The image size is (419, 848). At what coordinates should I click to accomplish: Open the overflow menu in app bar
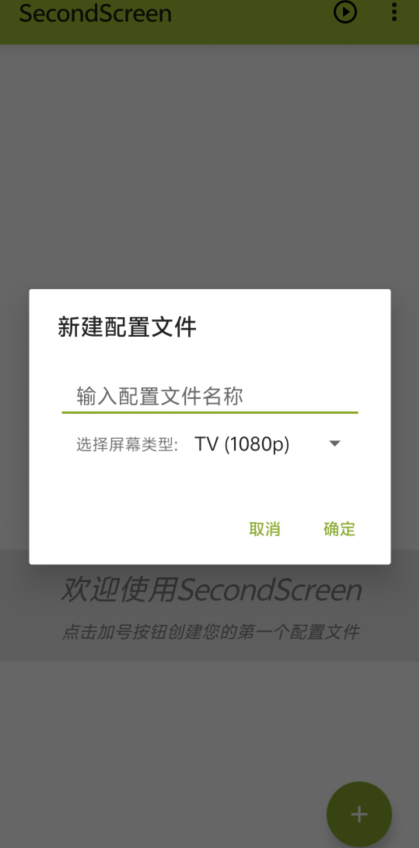[394, 12]
